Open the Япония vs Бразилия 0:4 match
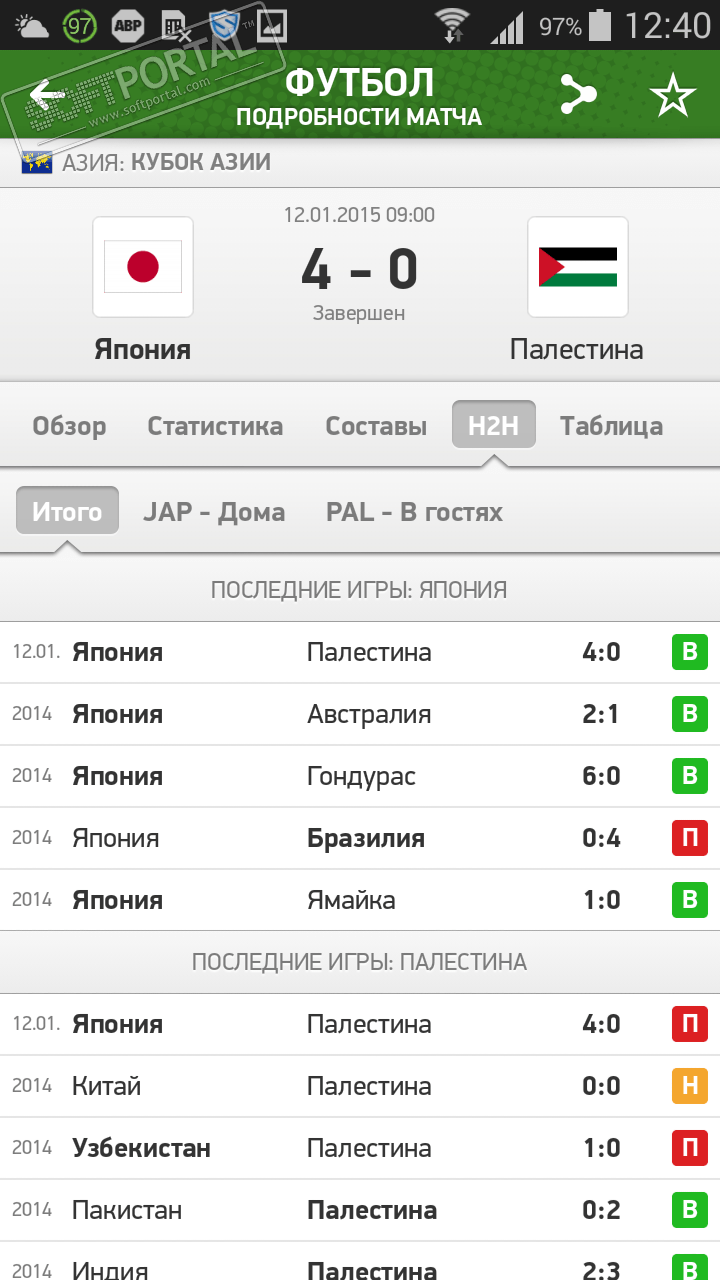The width and height of the screenshot is (720, 1280). (x=360, y=838)
